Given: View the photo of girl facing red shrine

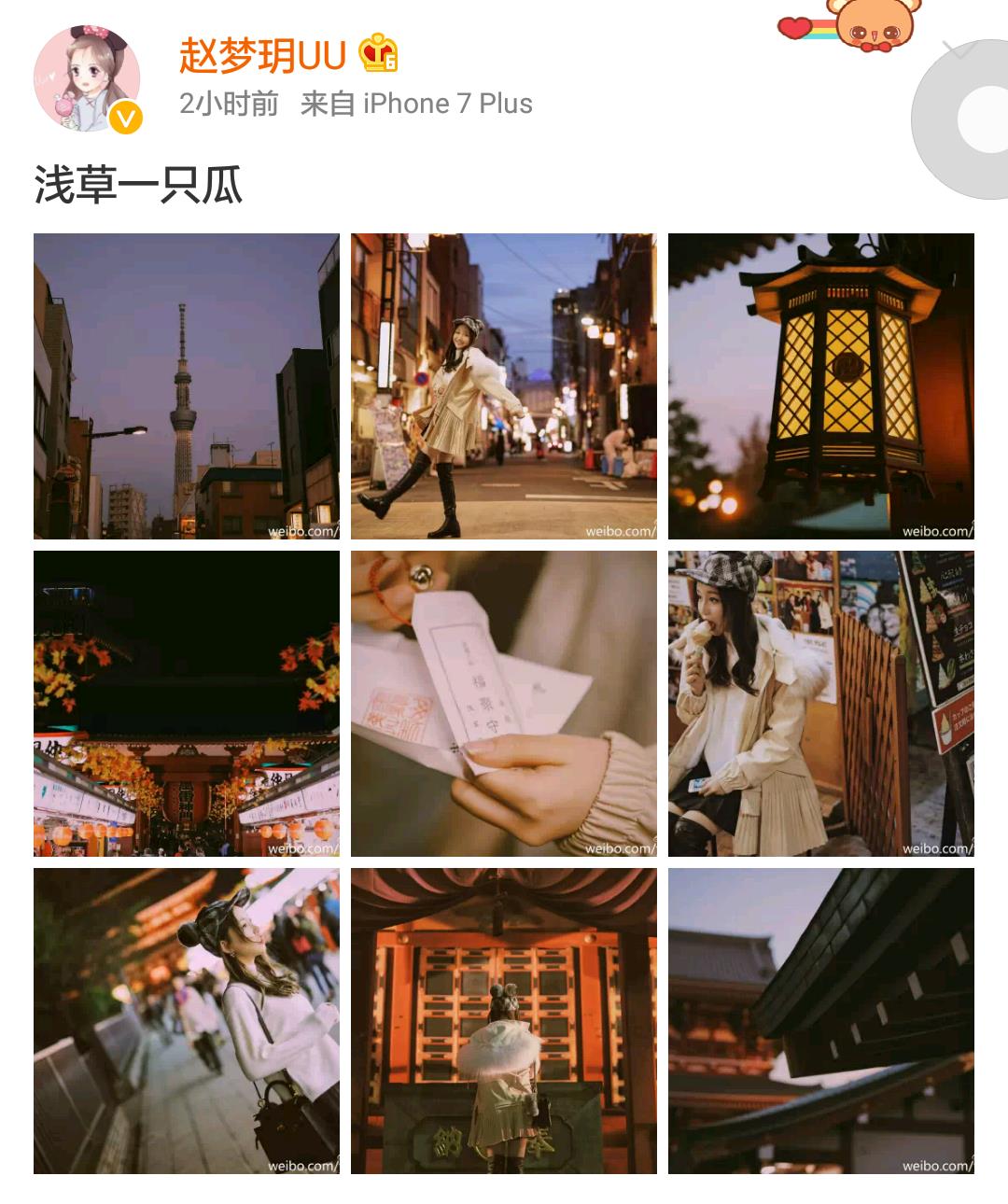Looking at the screenshot, I should pos(504,1021).
